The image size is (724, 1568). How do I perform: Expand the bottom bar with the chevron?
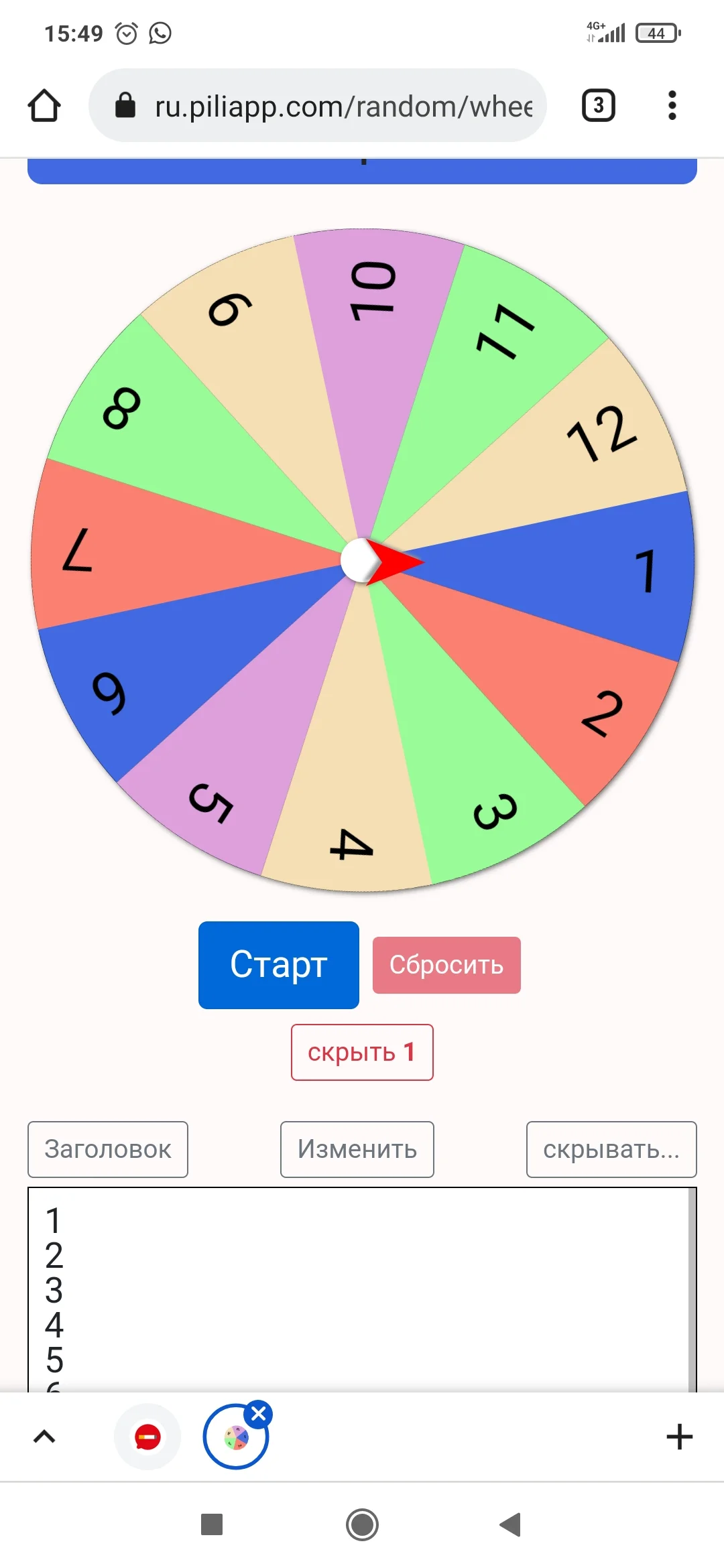[x=43, y=1437]
